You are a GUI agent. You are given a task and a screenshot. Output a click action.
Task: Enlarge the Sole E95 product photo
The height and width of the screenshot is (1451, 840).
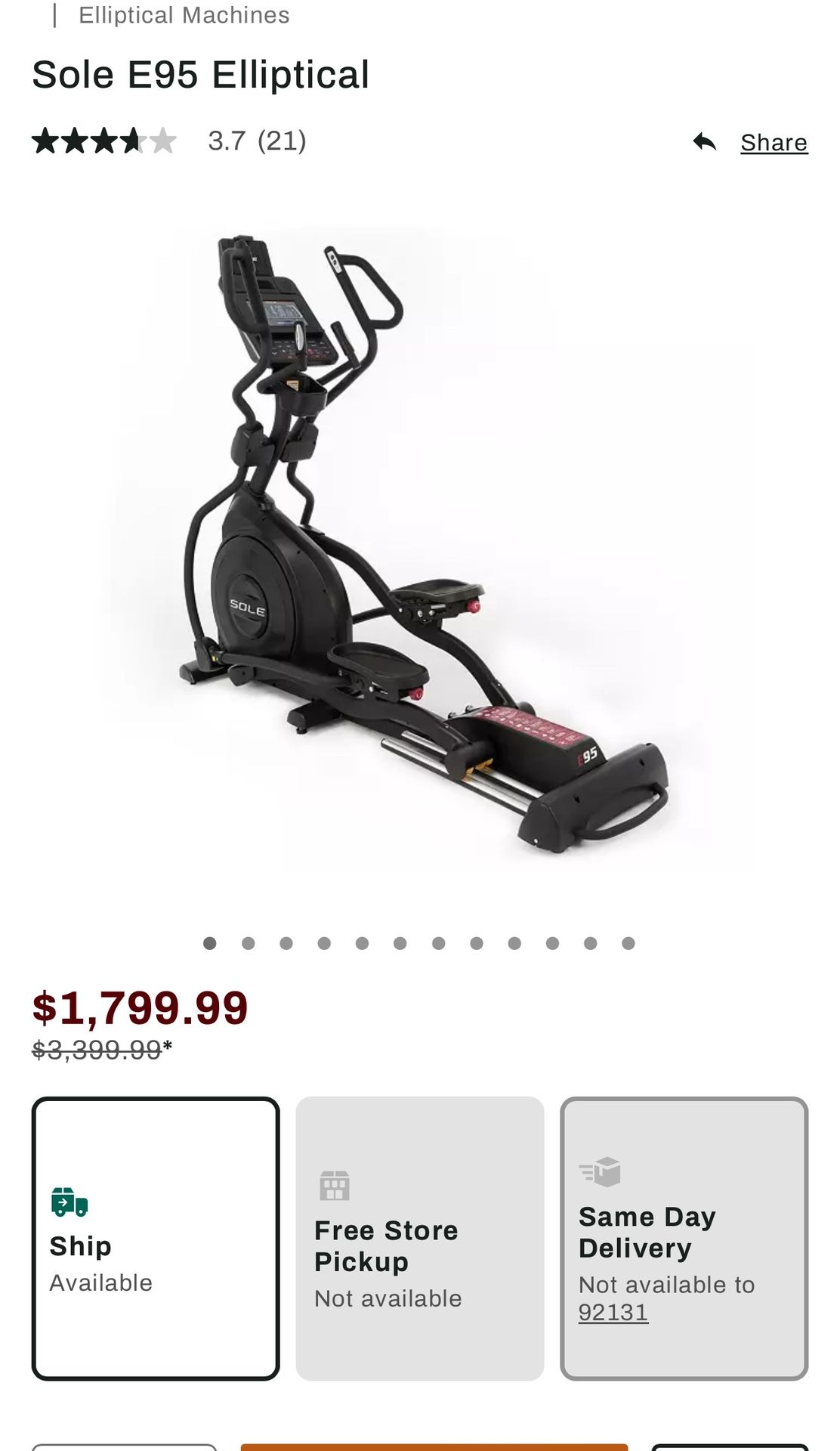pos(420,544)
